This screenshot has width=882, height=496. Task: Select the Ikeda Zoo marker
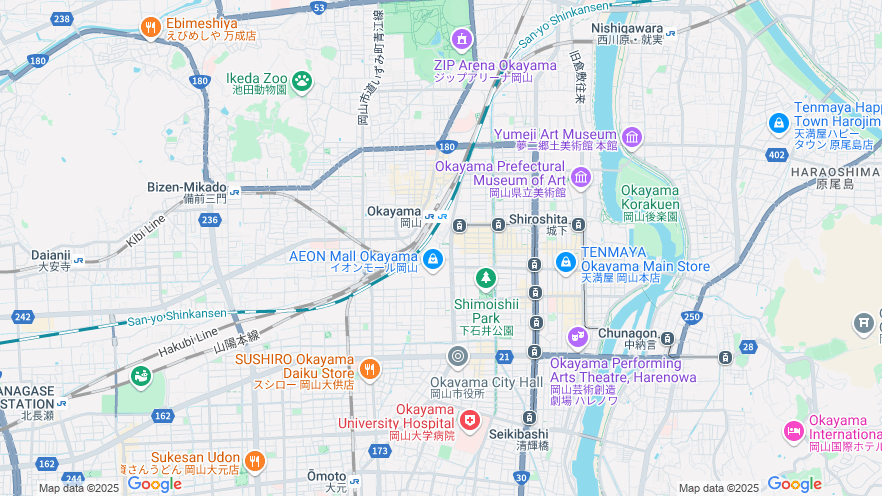(x=301, y=80)
